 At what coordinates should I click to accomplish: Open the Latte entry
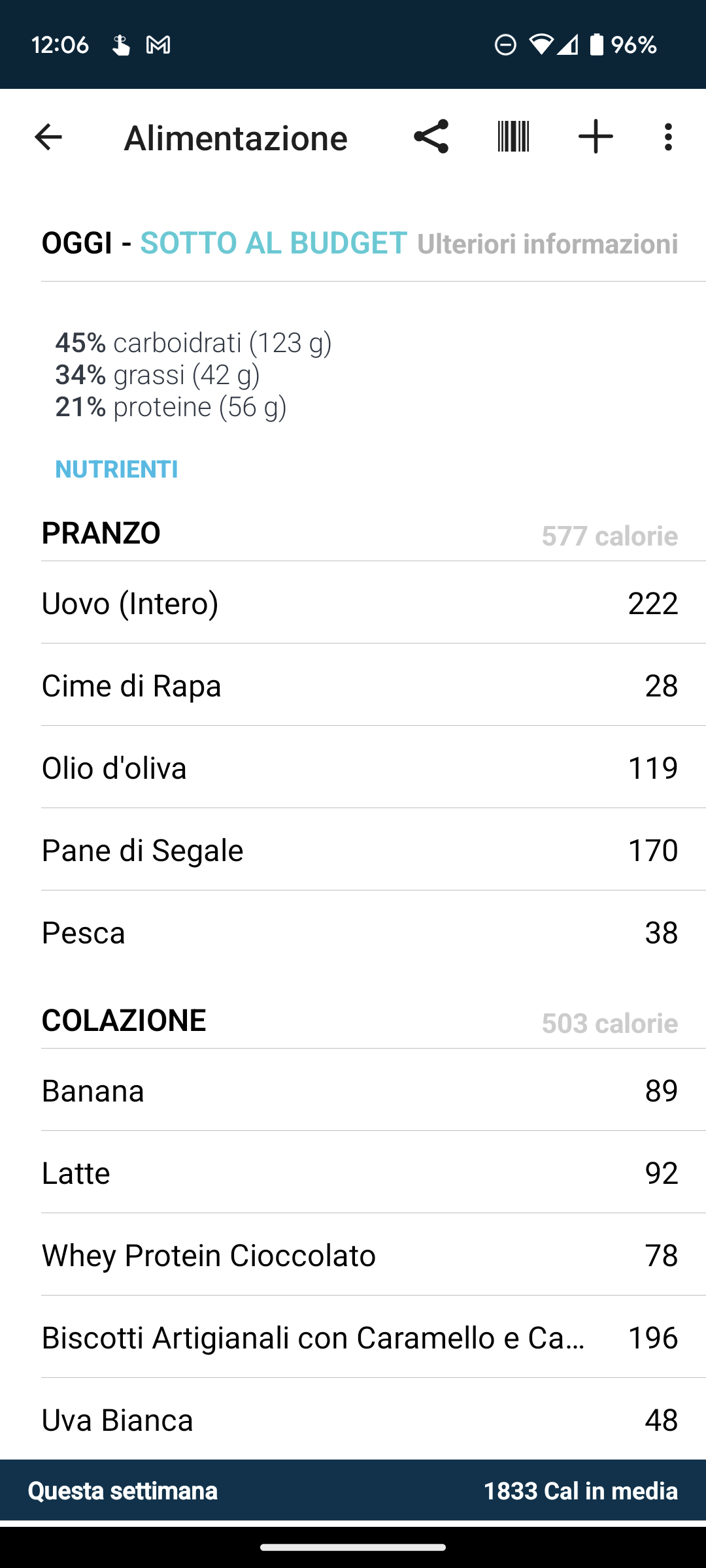click(x=360, y=1172)
